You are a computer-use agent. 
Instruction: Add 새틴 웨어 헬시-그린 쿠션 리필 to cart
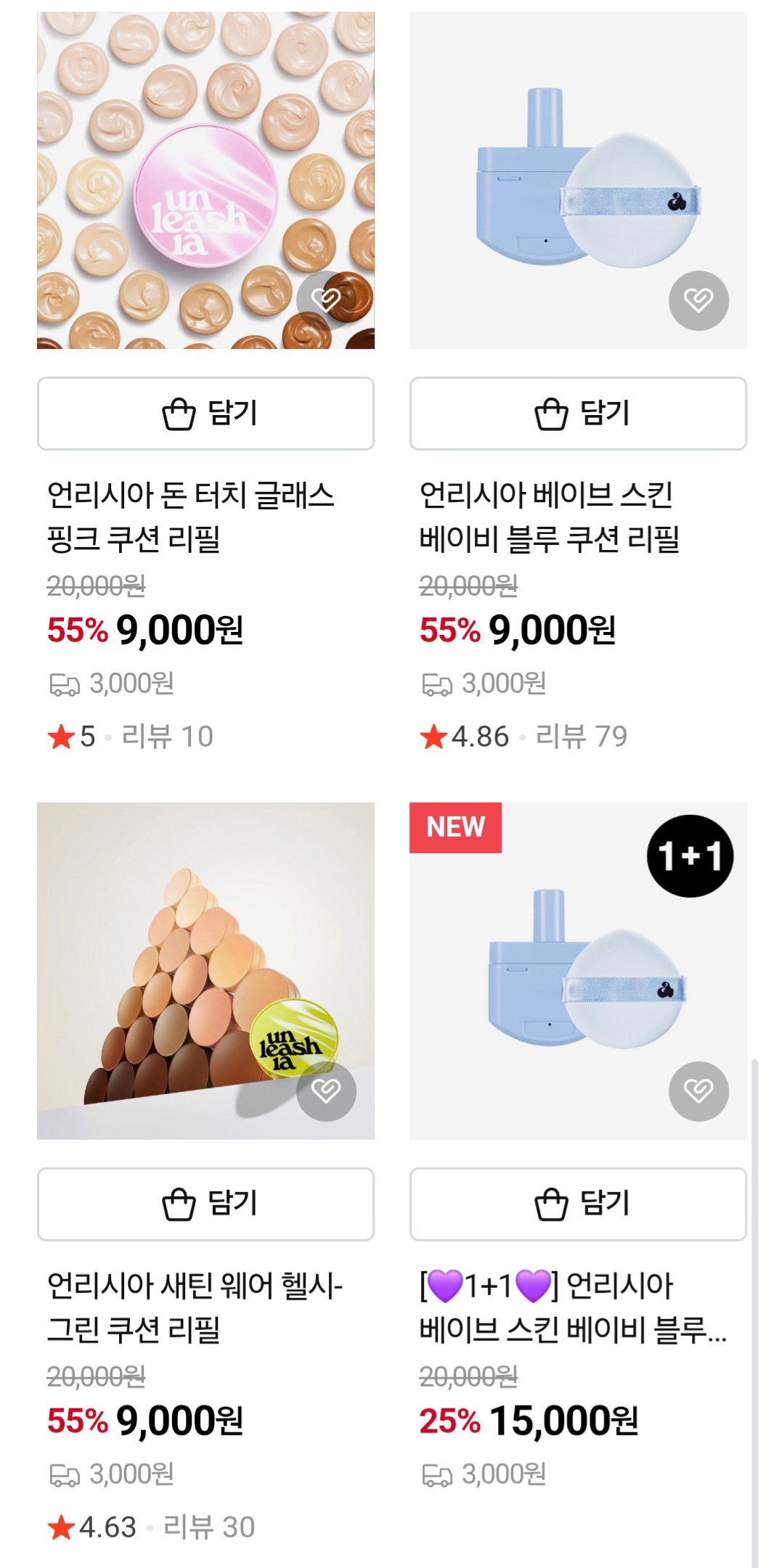point(205,1204)
